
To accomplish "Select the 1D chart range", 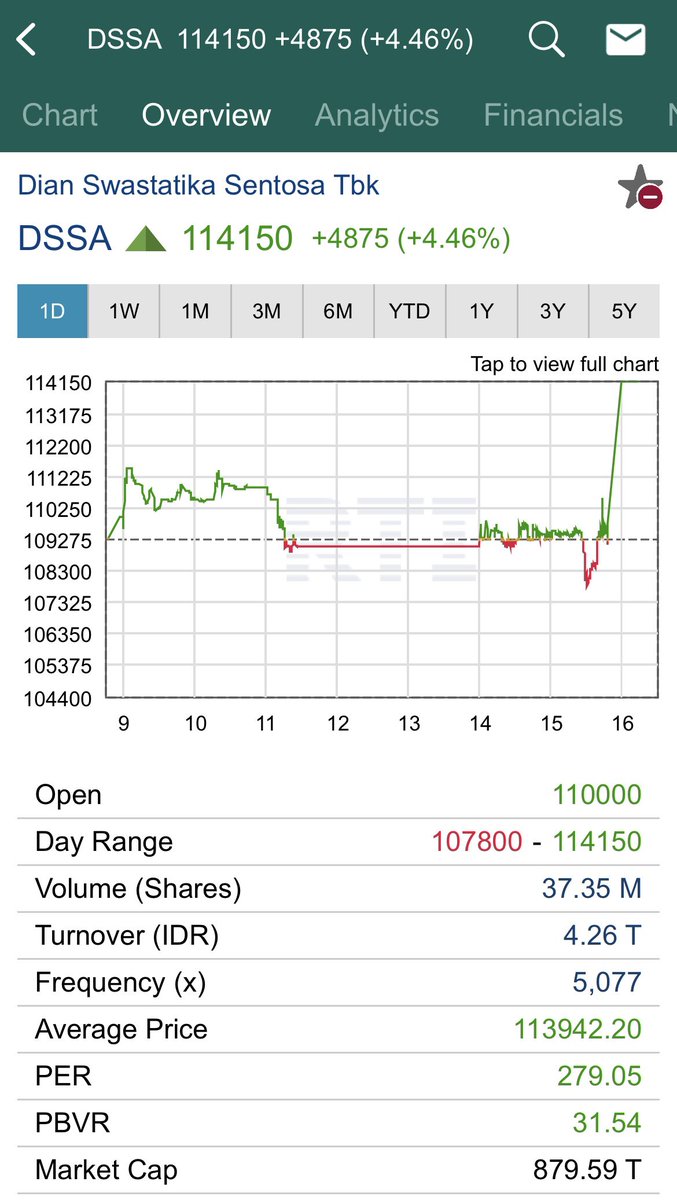I will click(x=52, y=311).
